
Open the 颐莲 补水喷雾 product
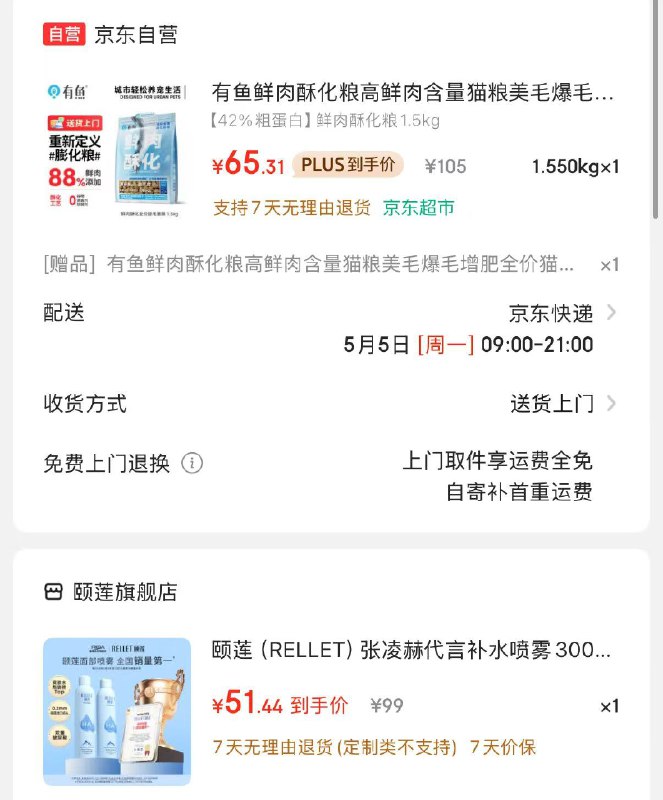pyautogui.click(x=411, y=651)
